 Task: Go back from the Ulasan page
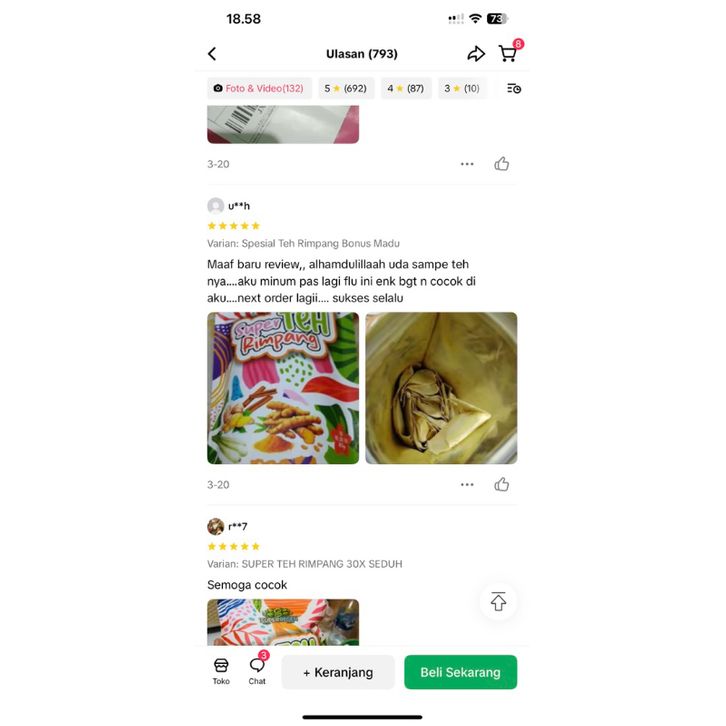tap(212, 54)
